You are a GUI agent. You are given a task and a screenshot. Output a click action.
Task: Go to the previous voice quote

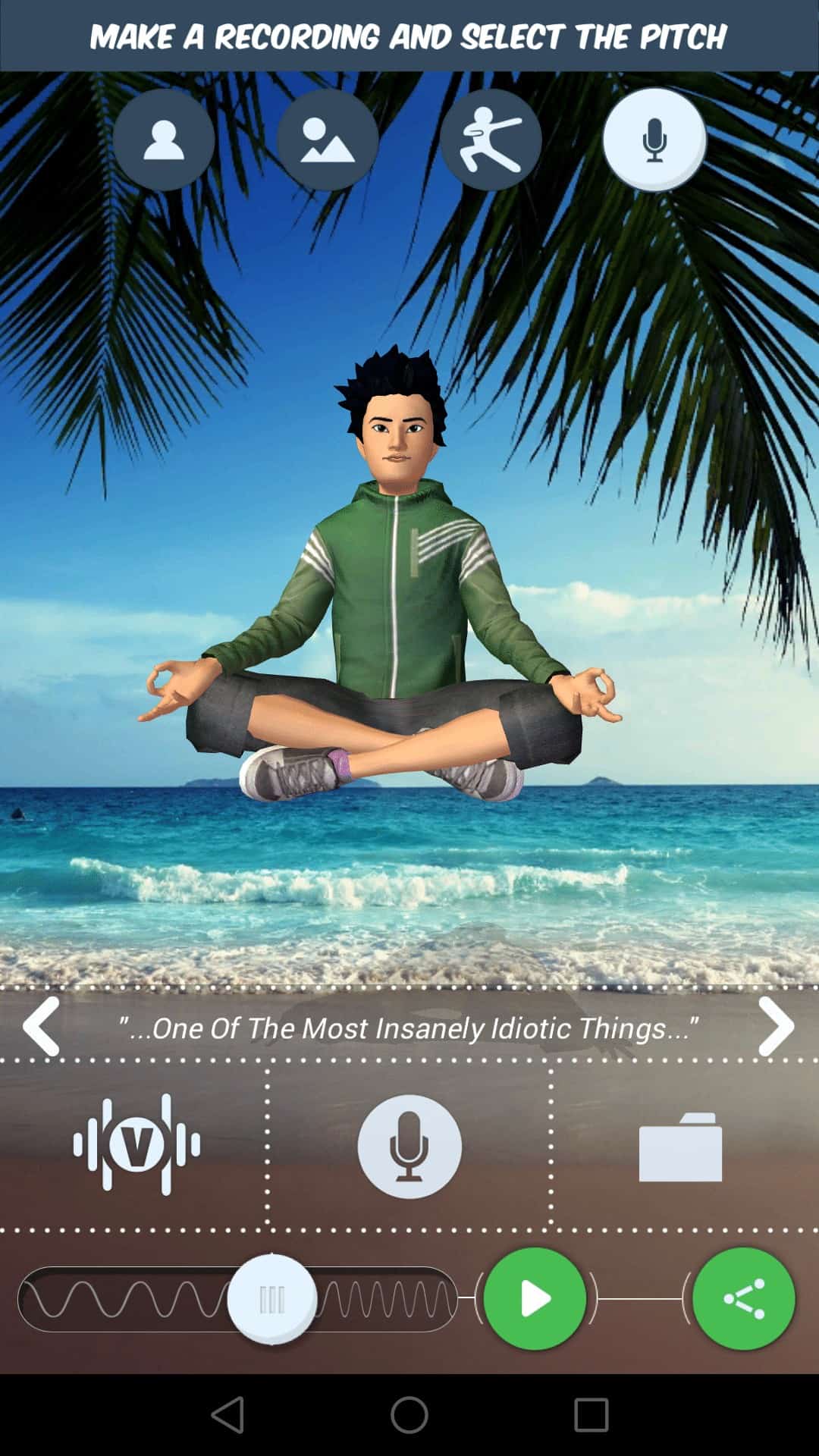click(42, 1027)
